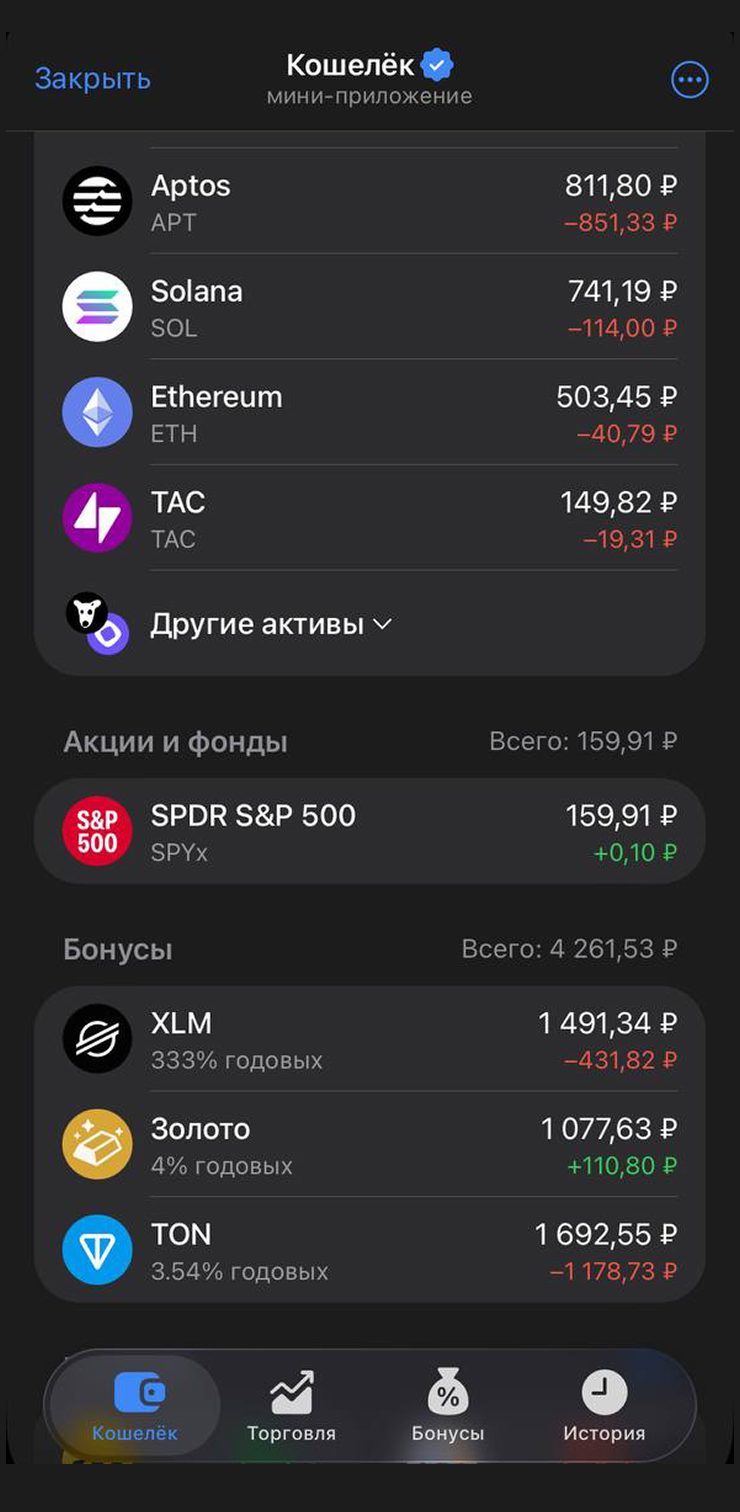View Ethereum asset details
740x1512 pixels.
370,413
